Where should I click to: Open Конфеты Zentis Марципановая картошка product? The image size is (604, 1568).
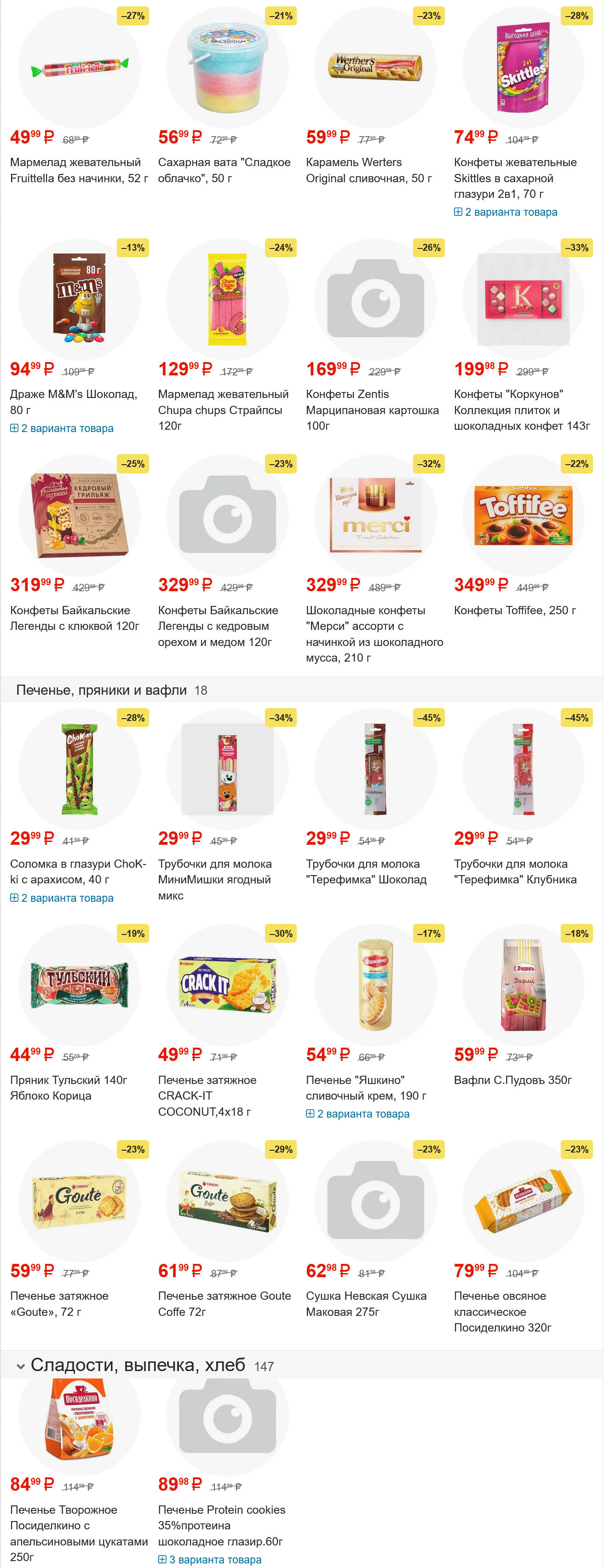pos(372,409)
